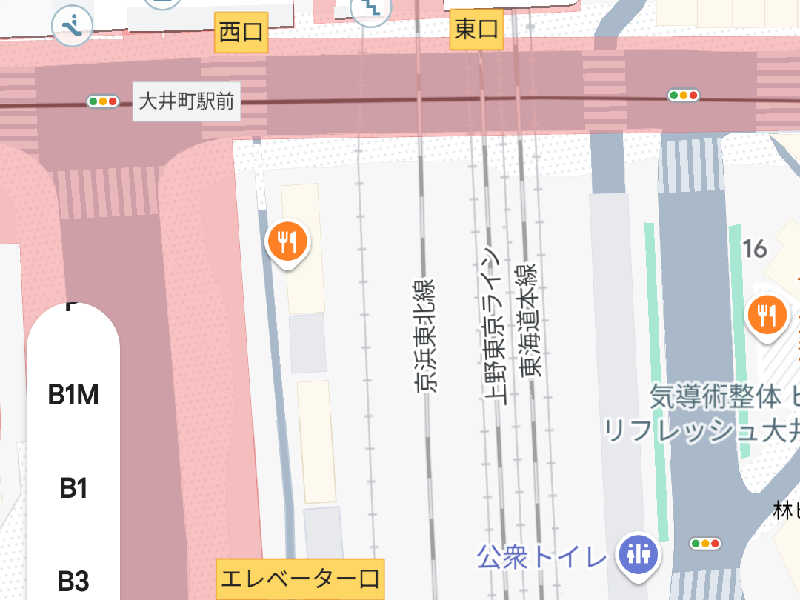Switch to floor B1
Screen dimensions: 800x600
coord(73,489)
